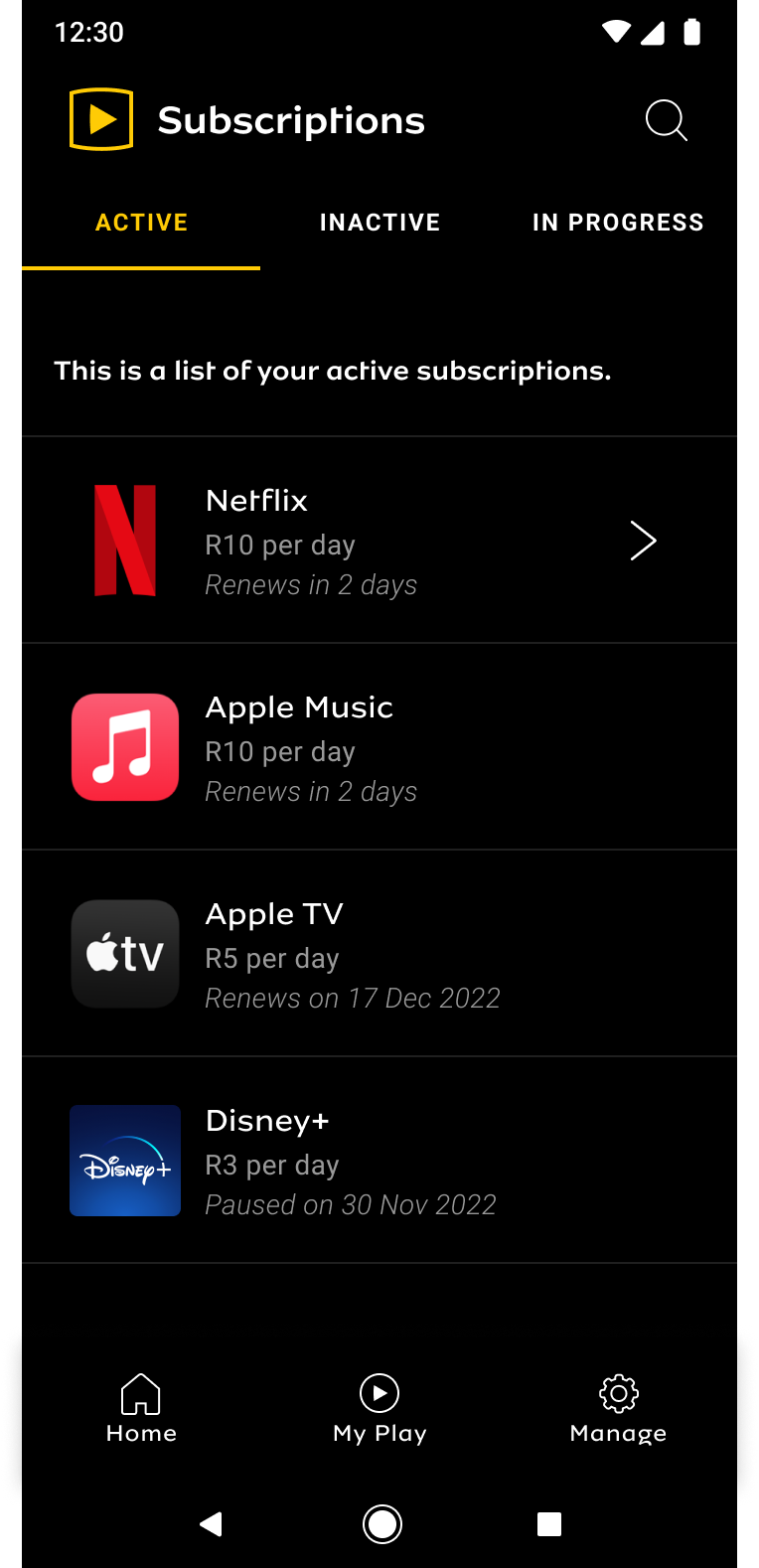Image resolution: width=759 pixels, height=1568 pixels.
Task: Tap the system back button
Action: 211,1524
